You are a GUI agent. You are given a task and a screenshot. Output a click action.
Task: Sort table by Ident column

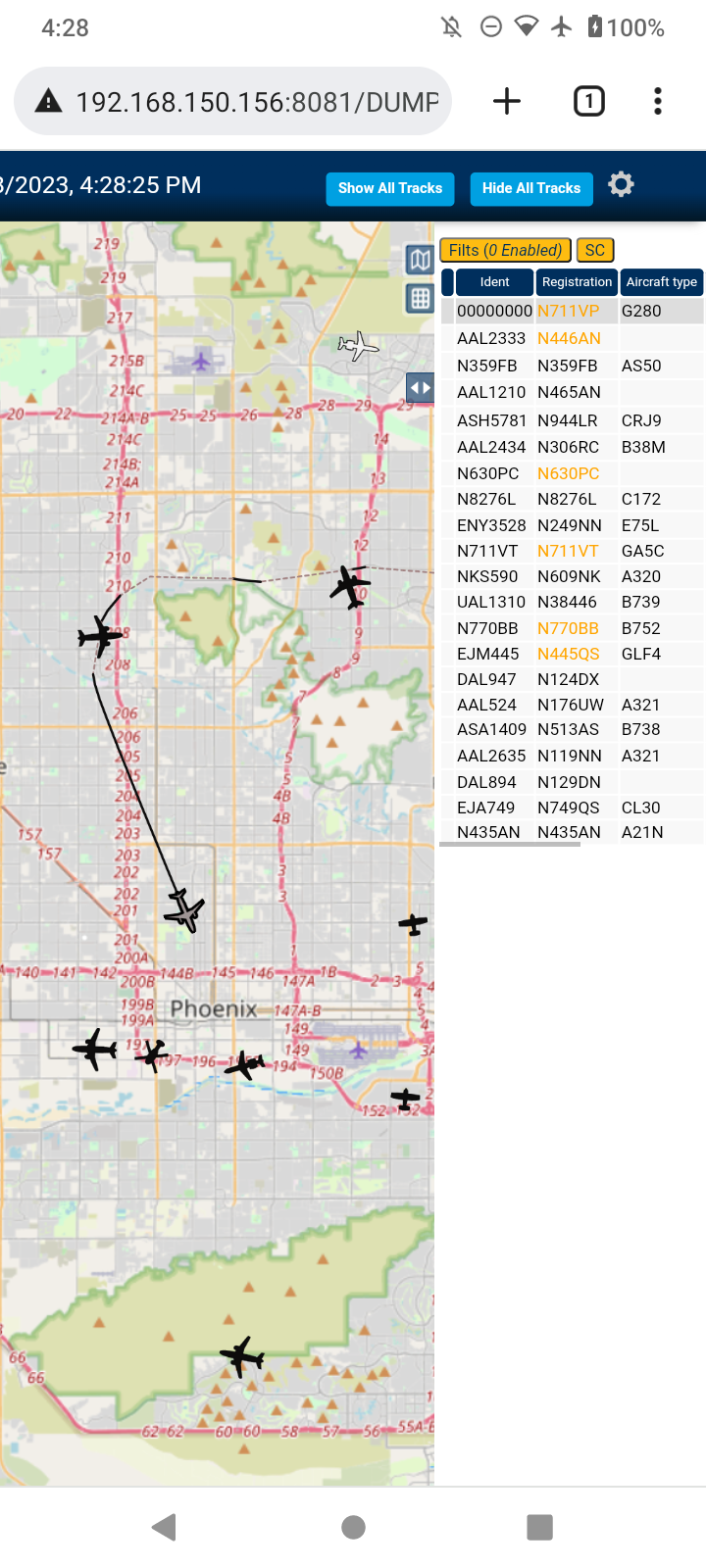tap(494, 282)
